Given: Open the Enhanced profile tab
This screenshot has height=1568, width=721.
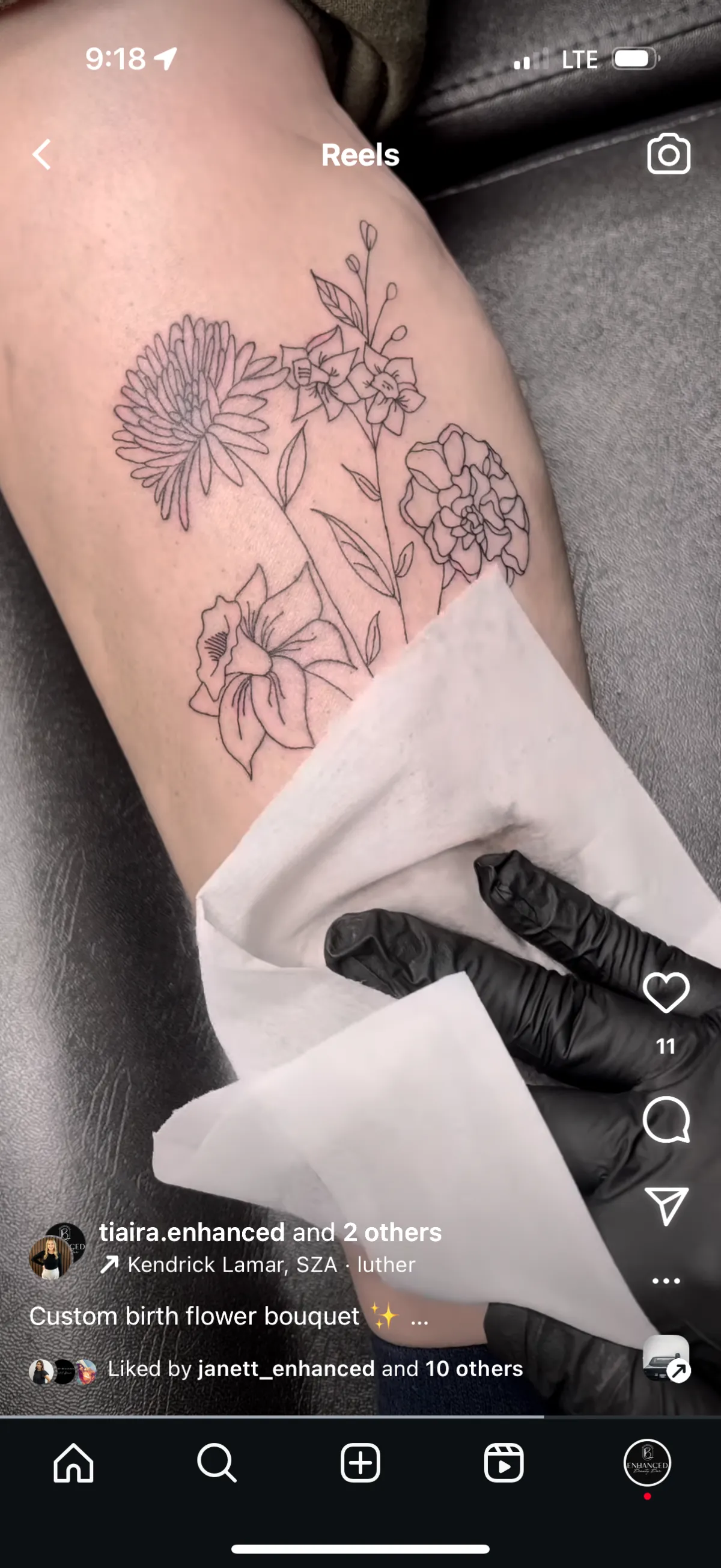Looking at the screenshot, I should coord(647,1463).
